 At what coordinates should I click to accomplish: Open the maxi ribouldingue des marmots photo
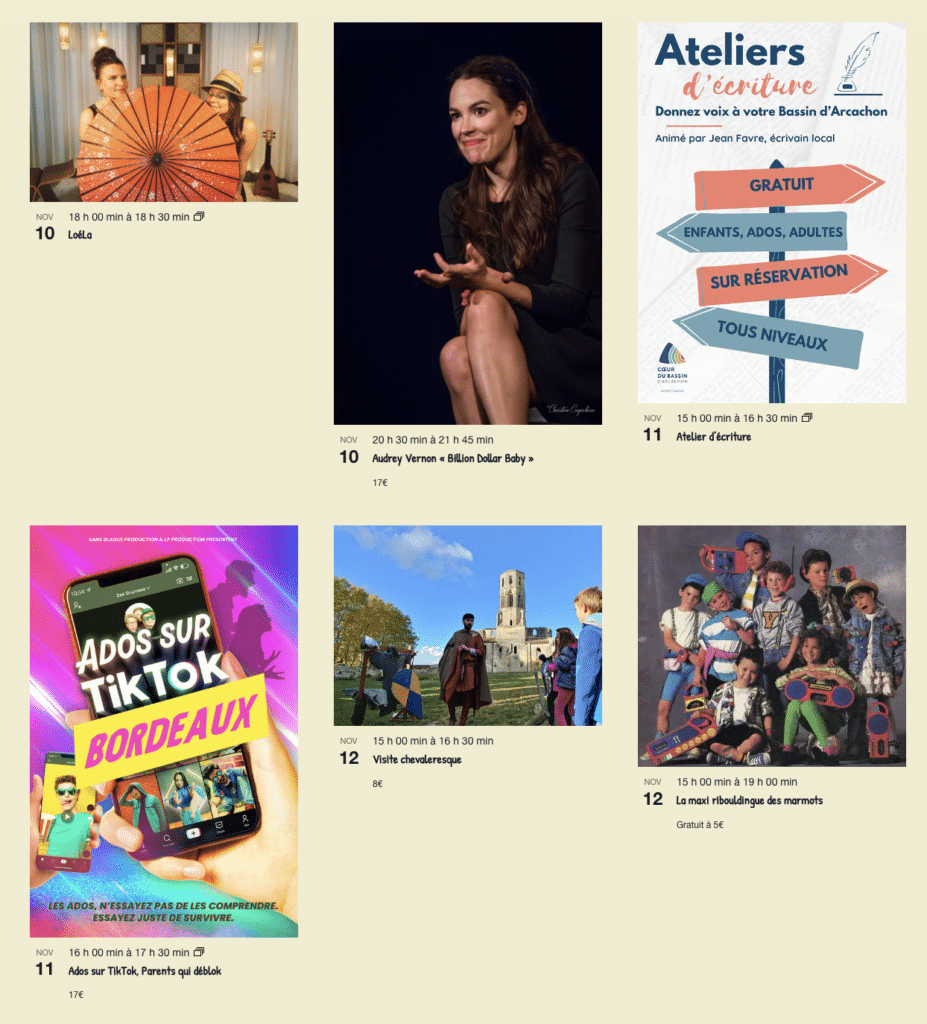coord(771,645)
